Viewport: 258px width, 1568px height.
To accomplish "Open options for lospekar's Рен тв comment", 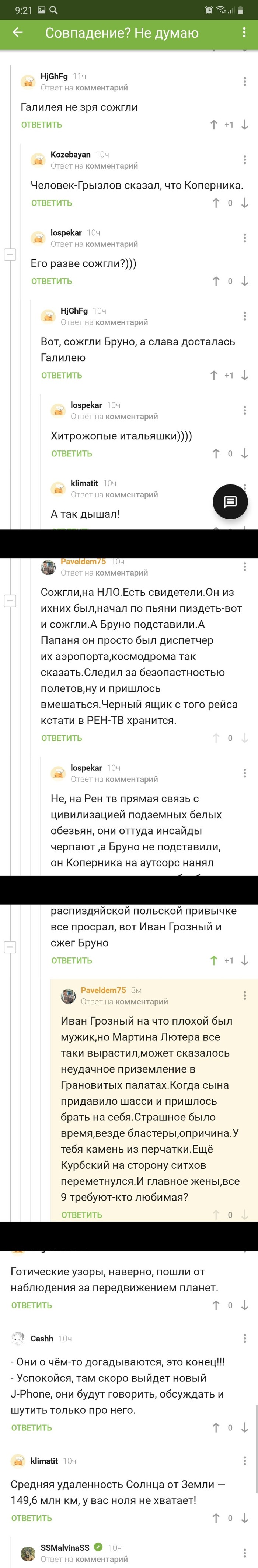I will pyautogui.click(x=245, y=773).
